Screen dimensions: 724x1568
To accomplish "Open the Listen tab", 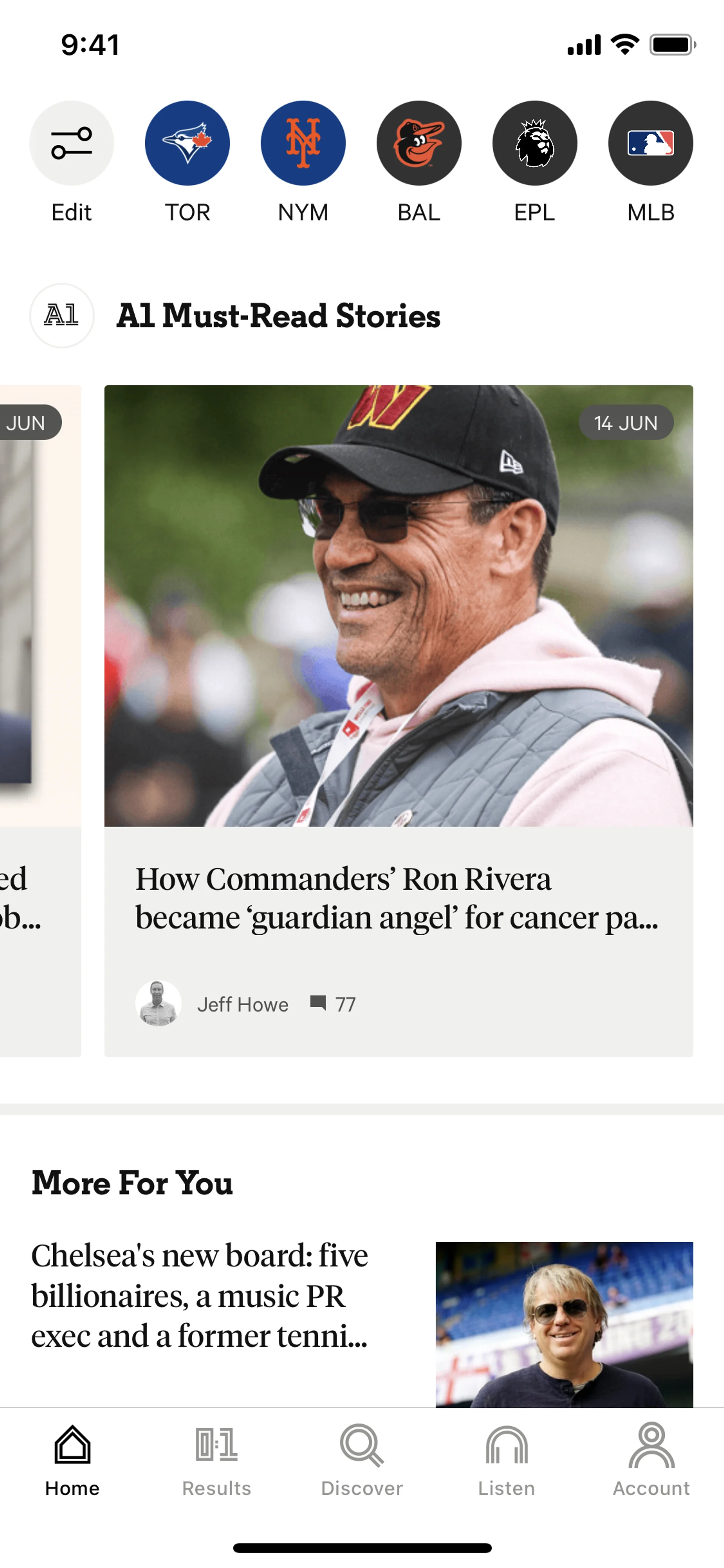I will click(506, 1460).
